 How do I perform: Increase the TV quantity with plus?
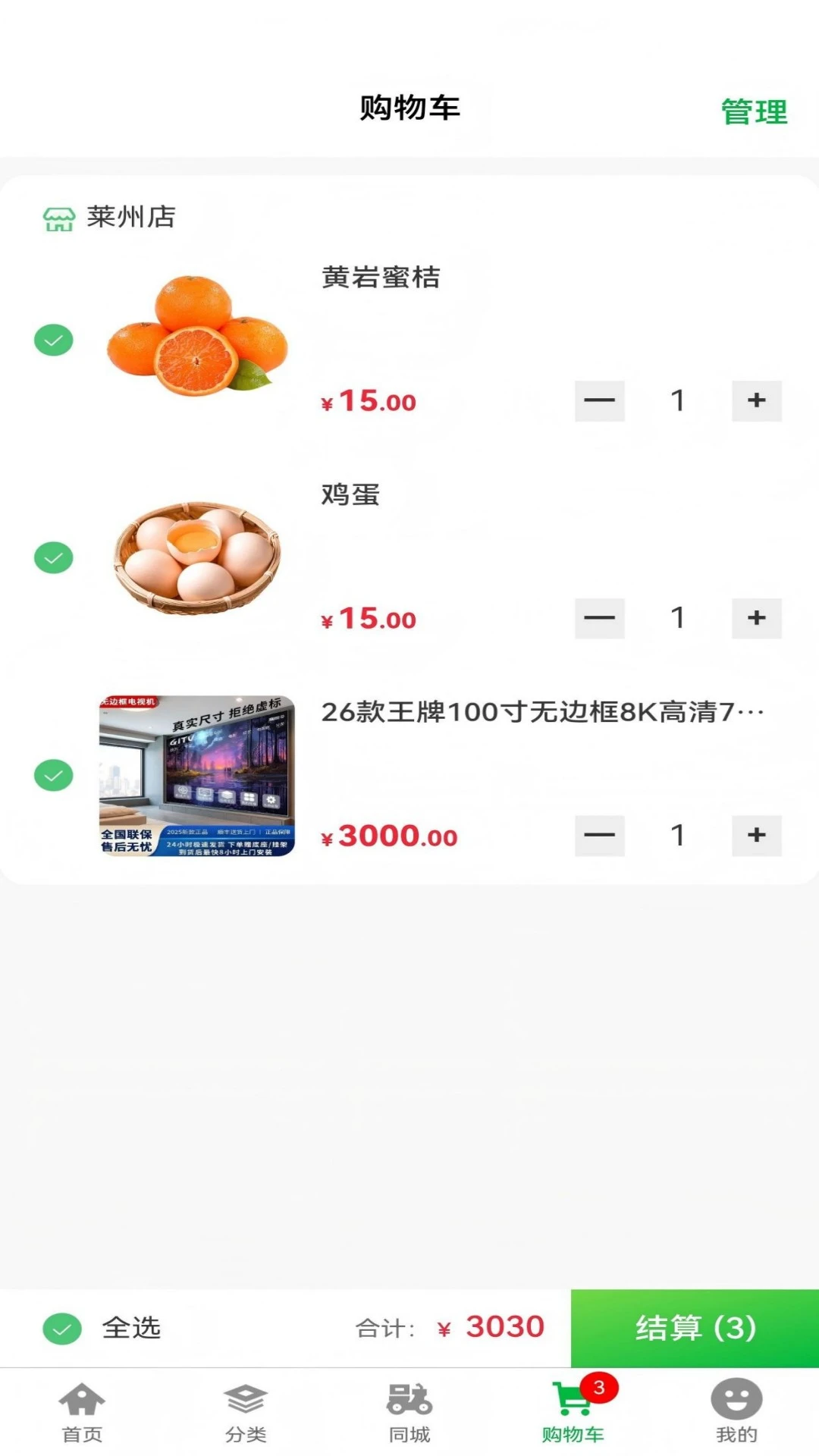pos(756,836)
